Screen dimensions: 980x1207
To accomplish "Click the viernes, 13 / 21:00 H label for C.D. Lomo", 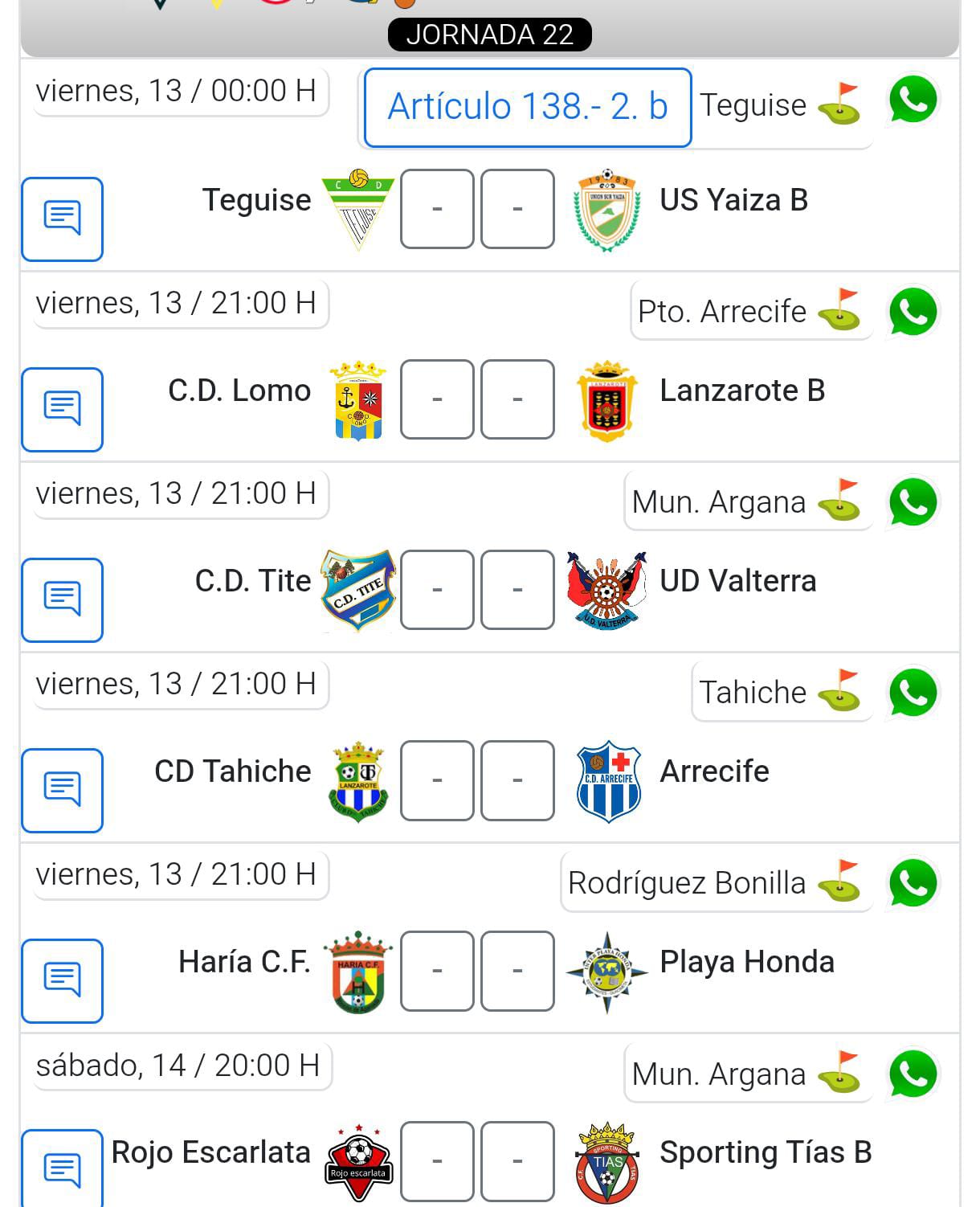I will pos(178,304).
